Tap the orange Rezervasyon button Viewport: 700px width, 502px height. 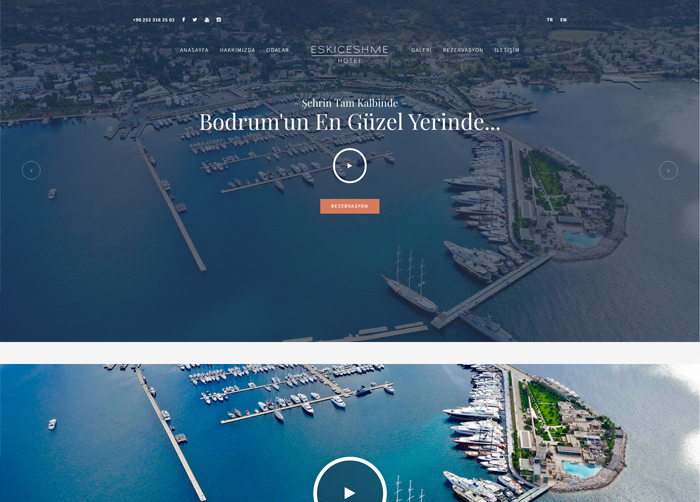[350, 206]
